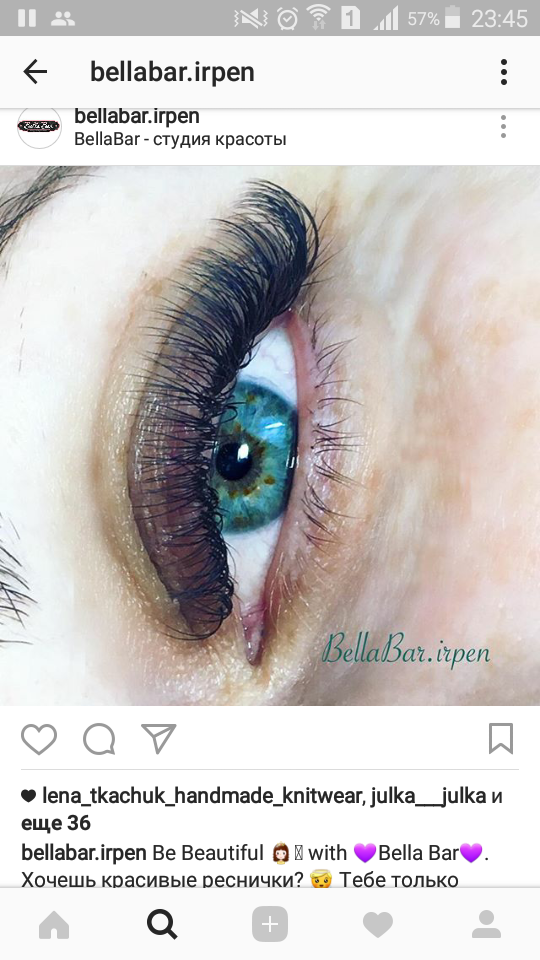Switch to the Home tab
This screenshot has width=540, height=960.
point(54,924)
